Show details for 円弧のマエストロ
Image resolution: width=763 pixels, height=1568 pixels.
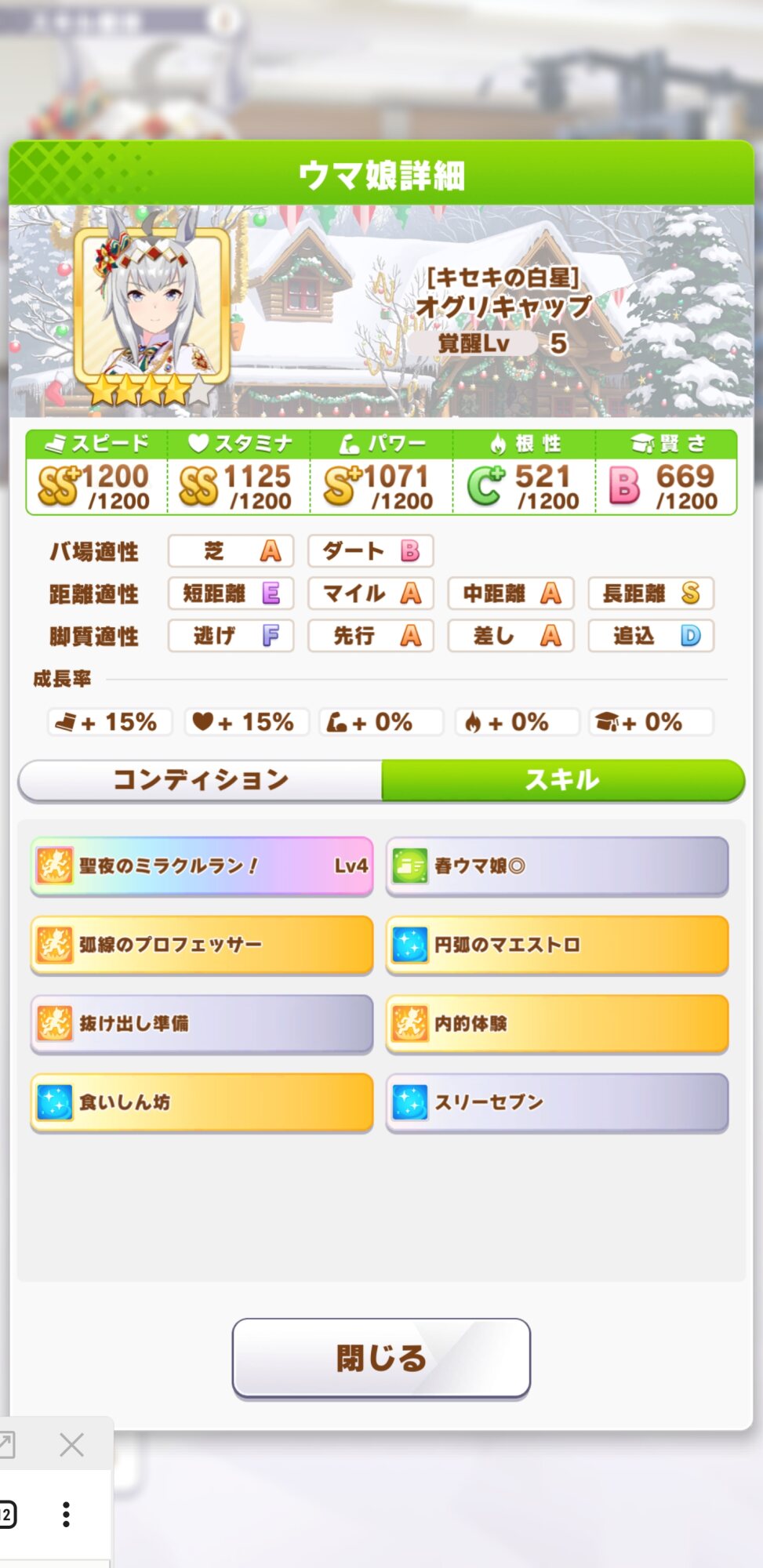click(x=557, y=945)
